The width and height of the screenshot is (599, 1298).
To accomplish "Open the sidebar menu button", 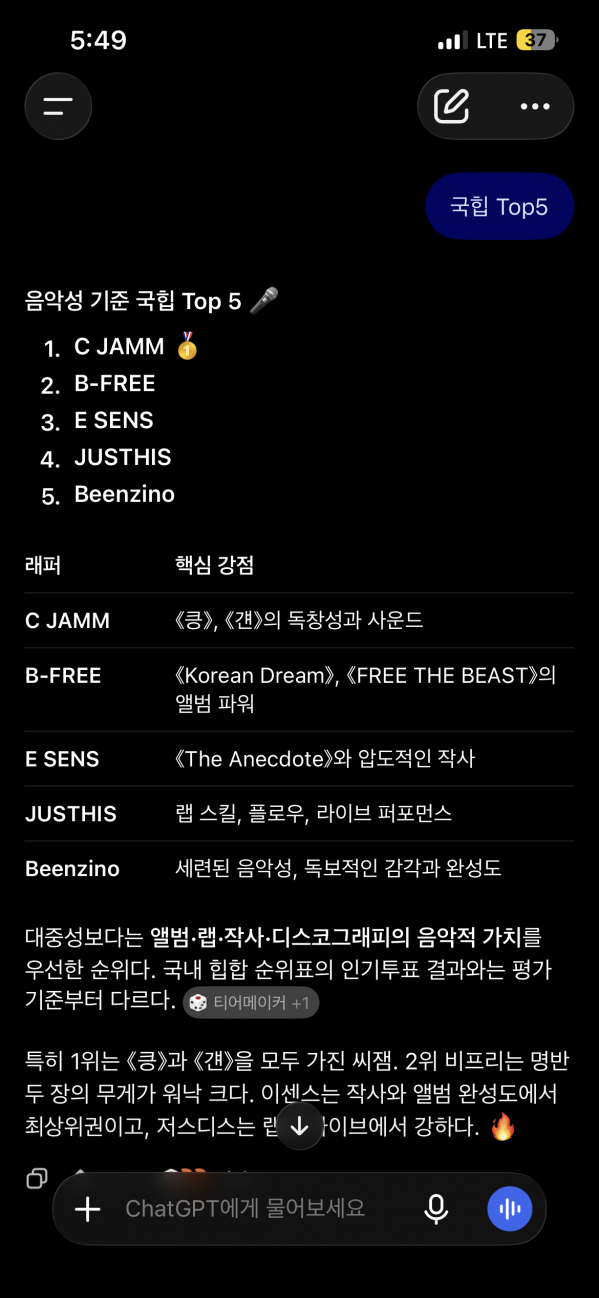I will (x=58, y=106).
